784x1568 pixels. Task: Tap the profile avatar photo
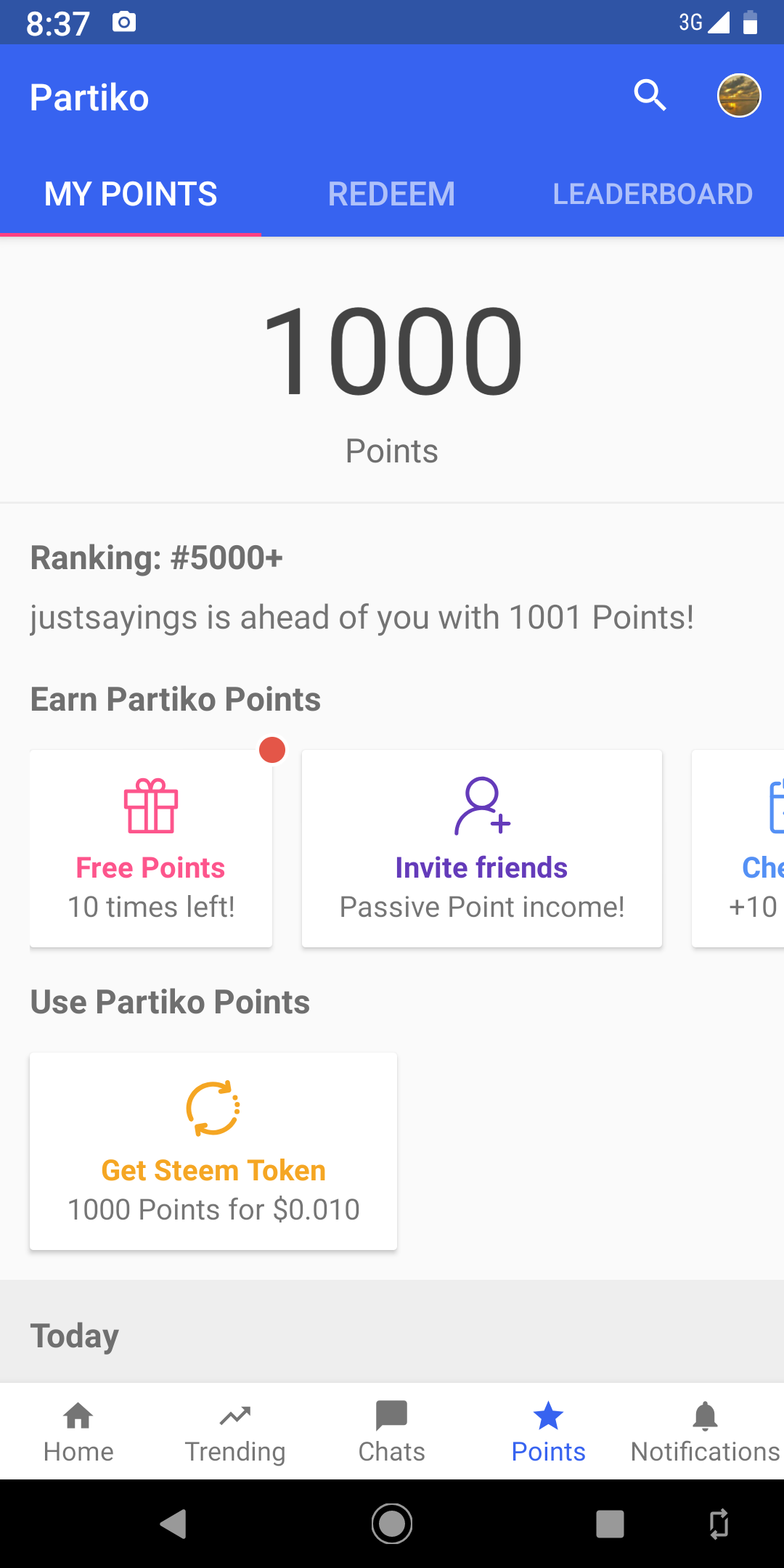point(738,95)
